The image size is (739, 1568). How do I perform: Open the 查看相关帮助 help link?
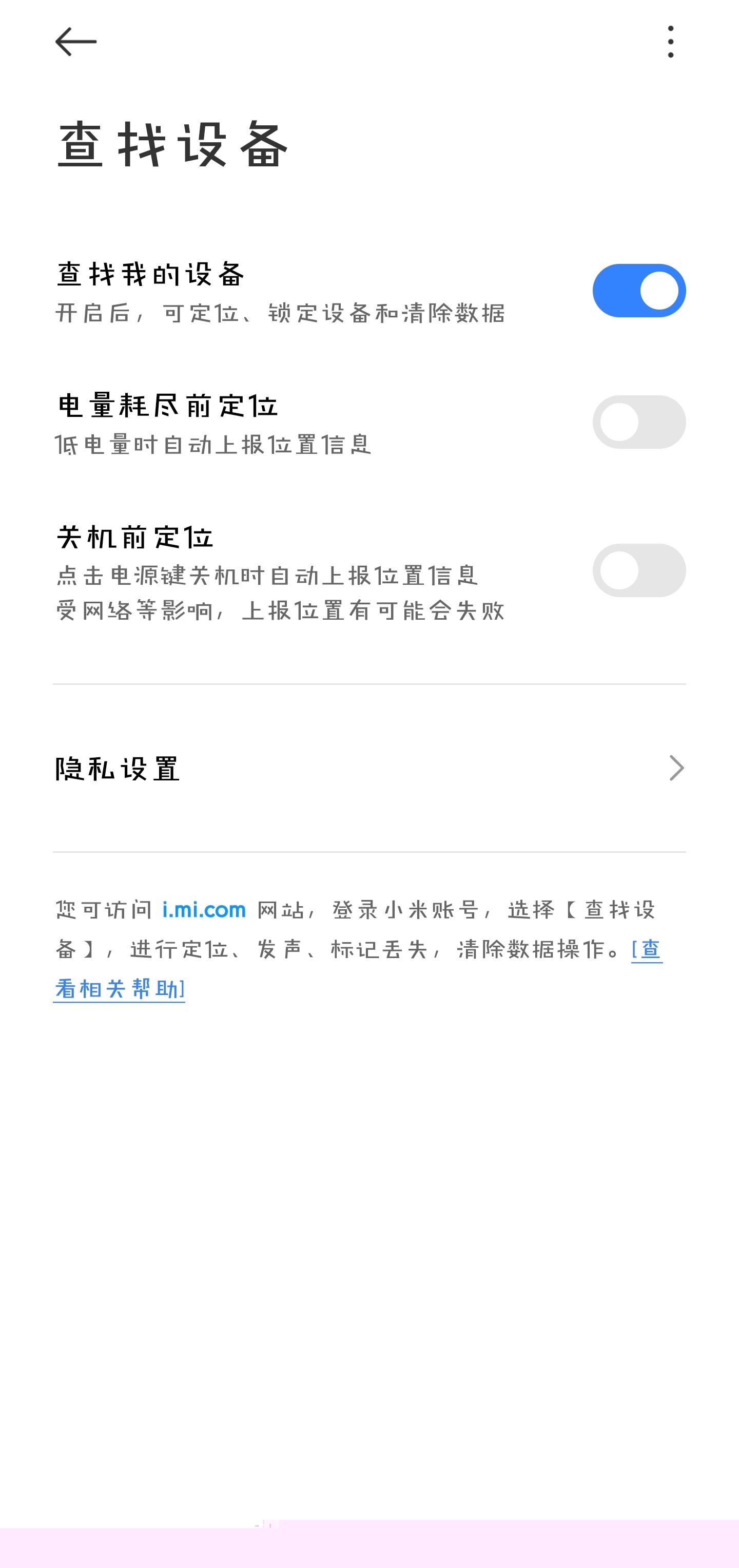pyautogui.click(x=120, y=988)
